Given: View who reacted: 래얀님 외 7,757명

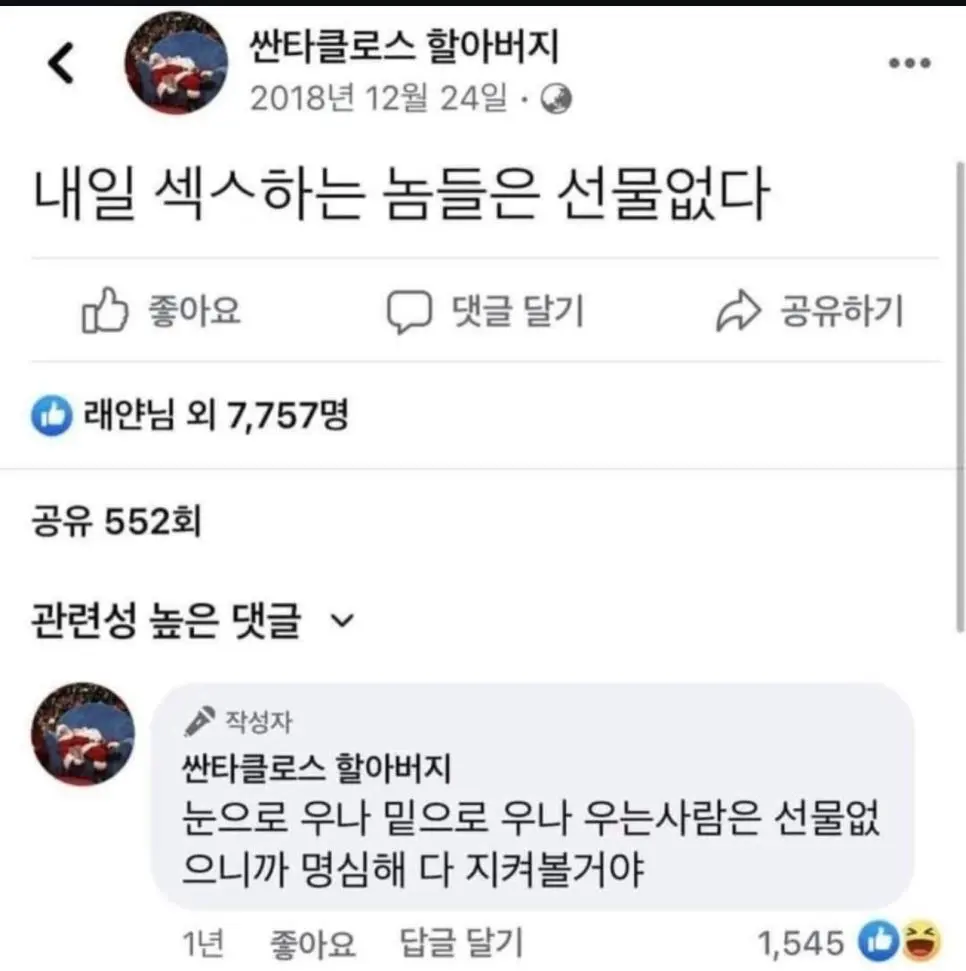Looking at the screenshot, I should pyautogui.click(x=190, y=414).
